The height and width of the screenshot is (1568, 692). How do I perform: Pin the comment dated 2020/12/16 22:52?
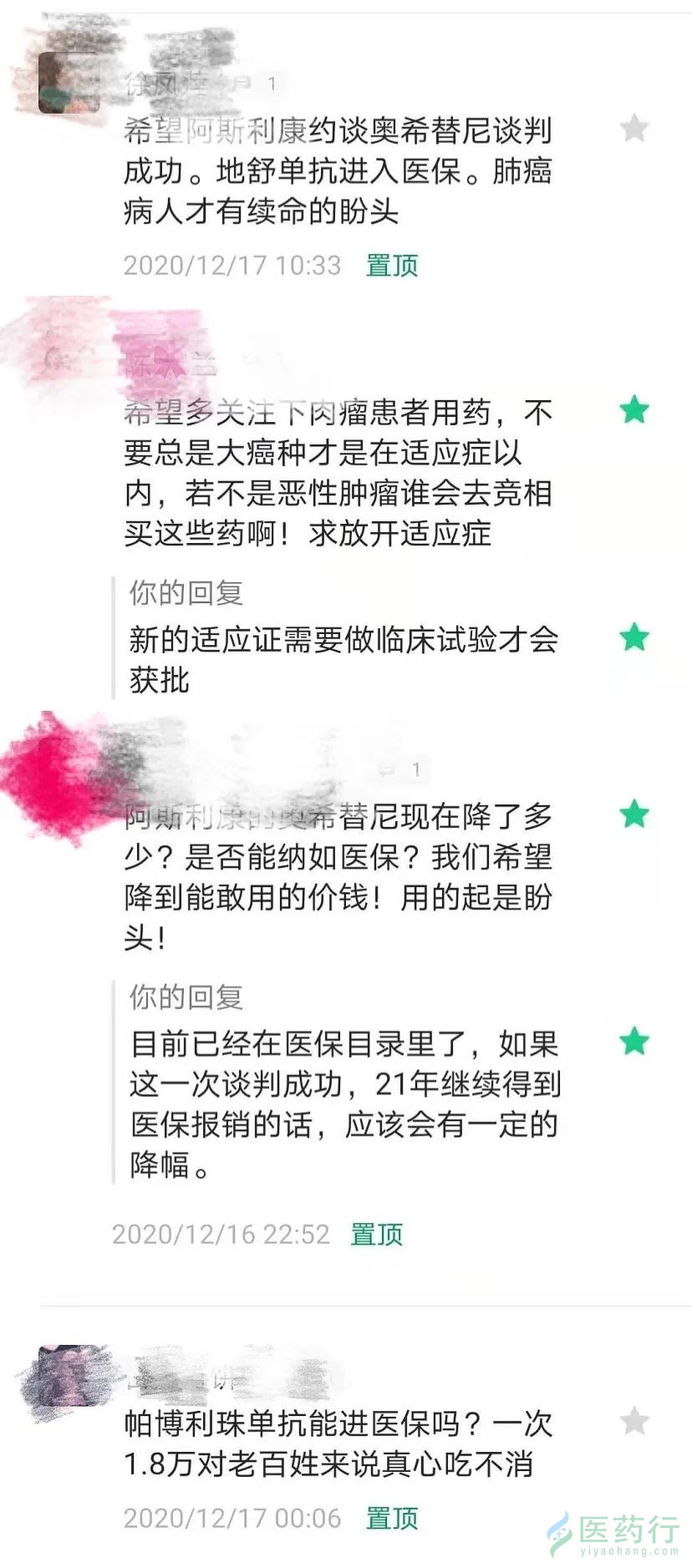(376, 1234)
